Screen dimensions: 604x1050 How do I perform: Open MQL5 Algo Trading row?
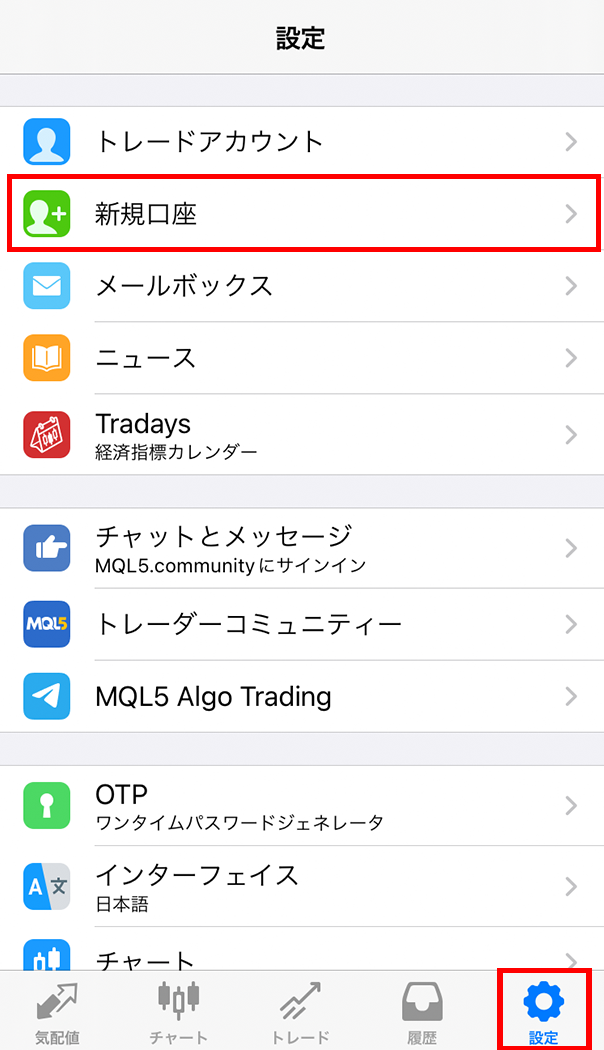300,696
